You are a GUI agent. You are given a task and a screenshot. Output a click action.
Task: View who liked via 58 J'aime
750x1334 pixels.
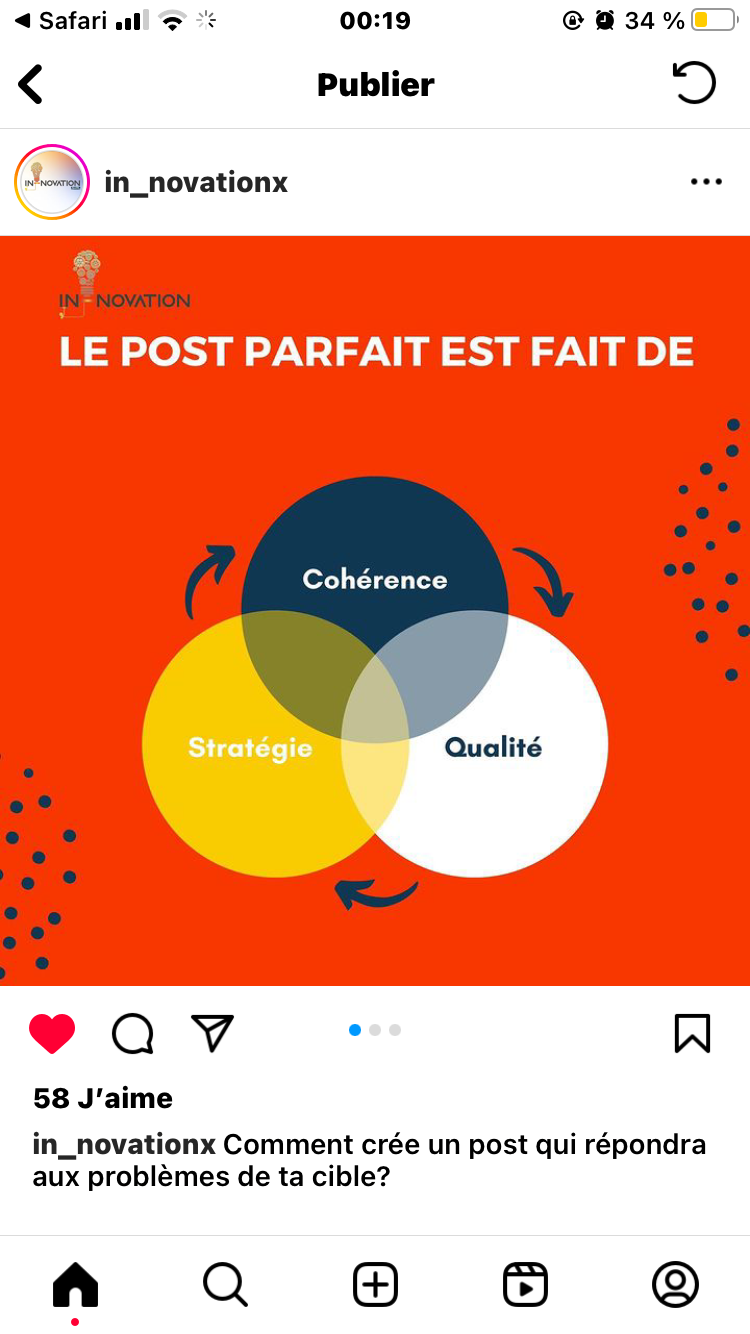[x=103, y=1098]
